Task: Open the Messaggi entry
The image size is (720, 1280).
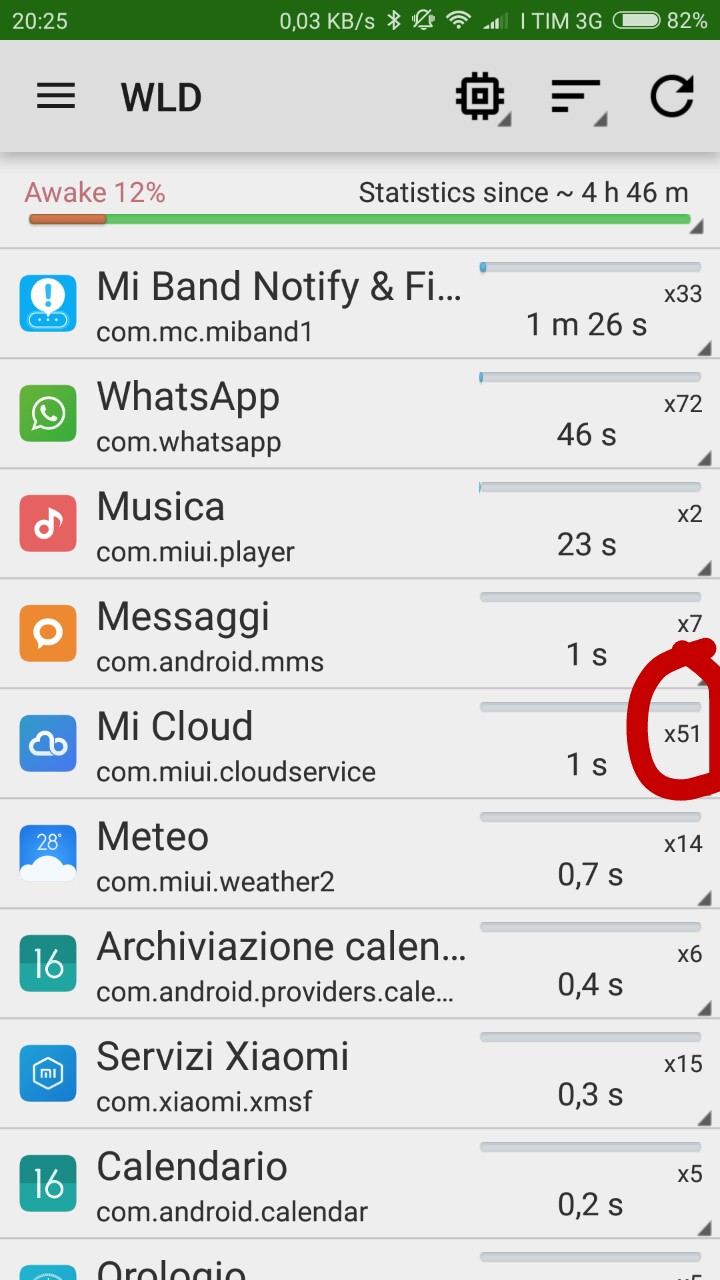Action: [x=360, y=633]
